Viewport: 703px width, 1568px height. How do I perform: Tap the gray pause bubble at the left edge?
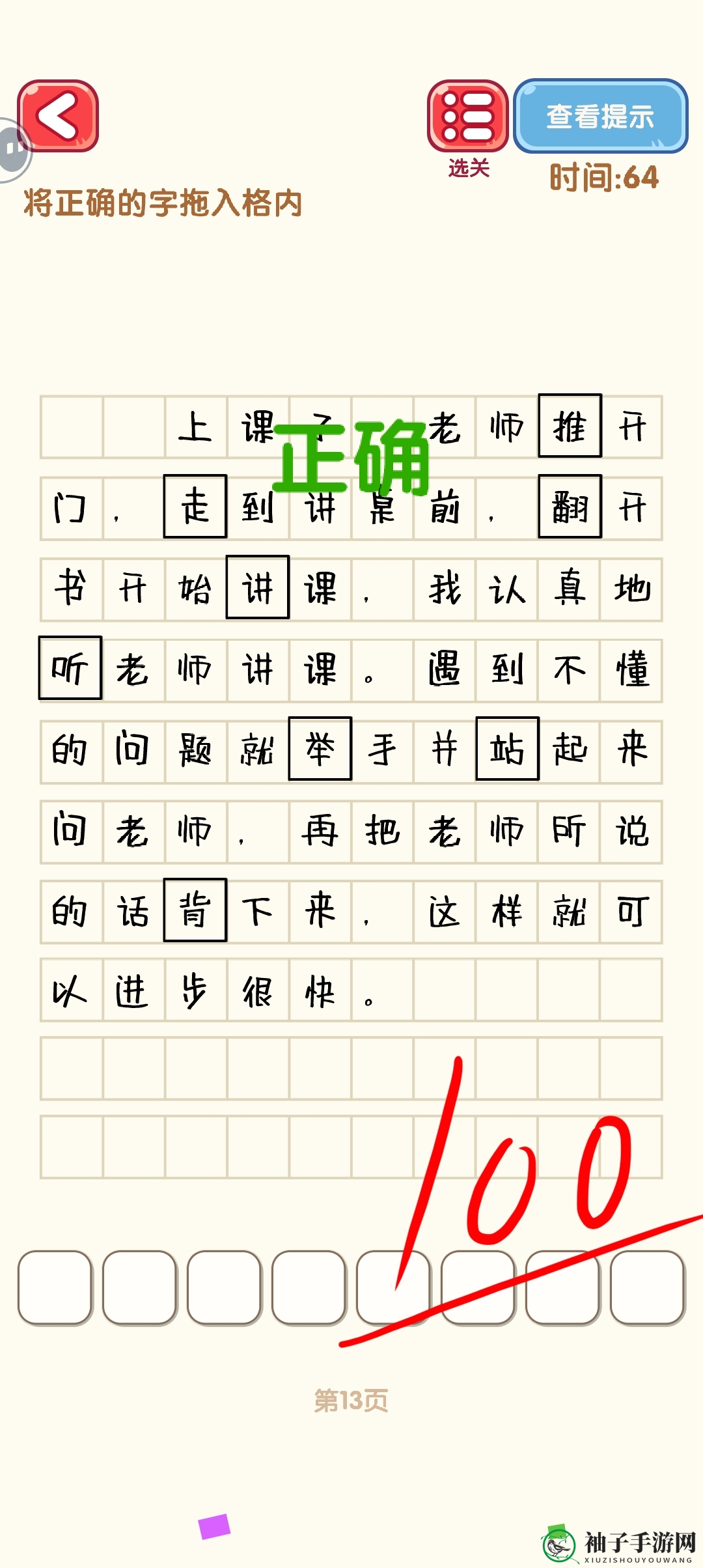coord(12,150)
